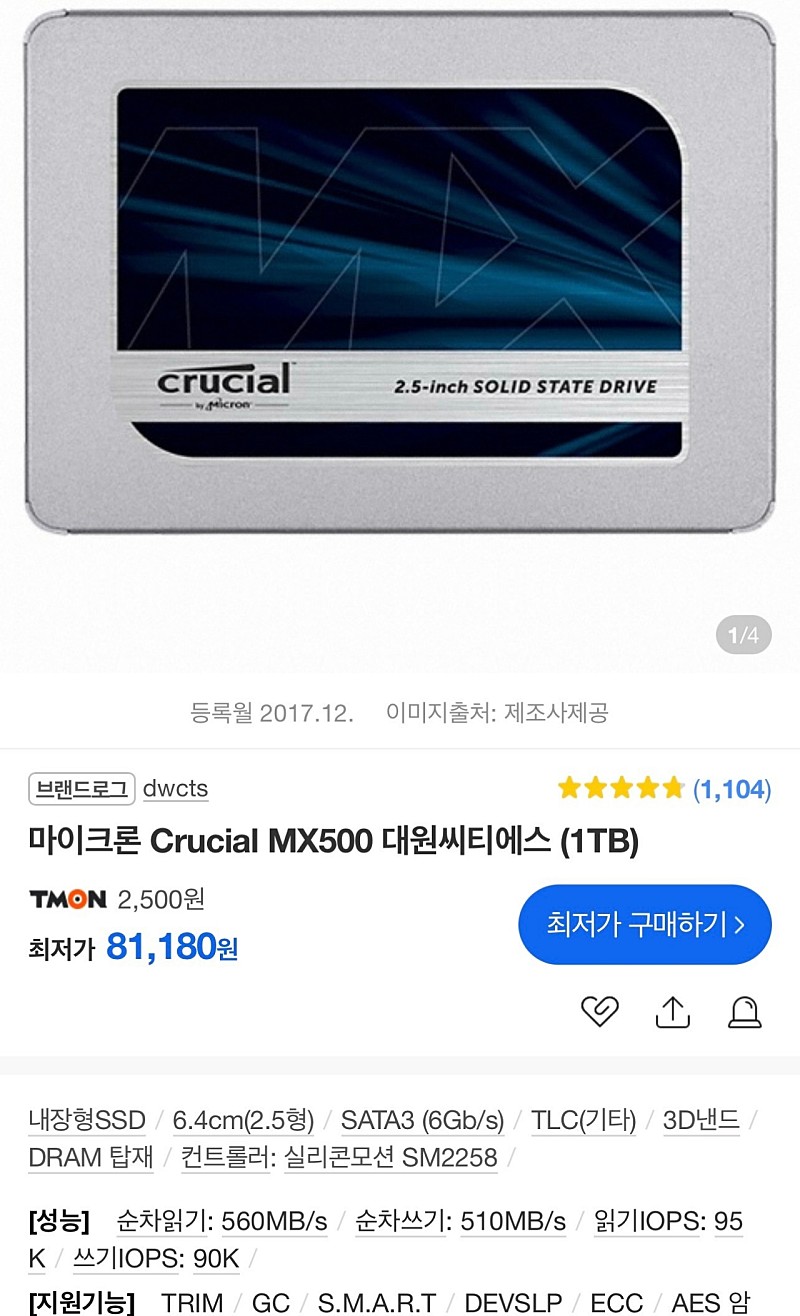The image size is (800, 1316).
Task: Click the 1/4 image counter badge
Action: [x=741, y=634]
